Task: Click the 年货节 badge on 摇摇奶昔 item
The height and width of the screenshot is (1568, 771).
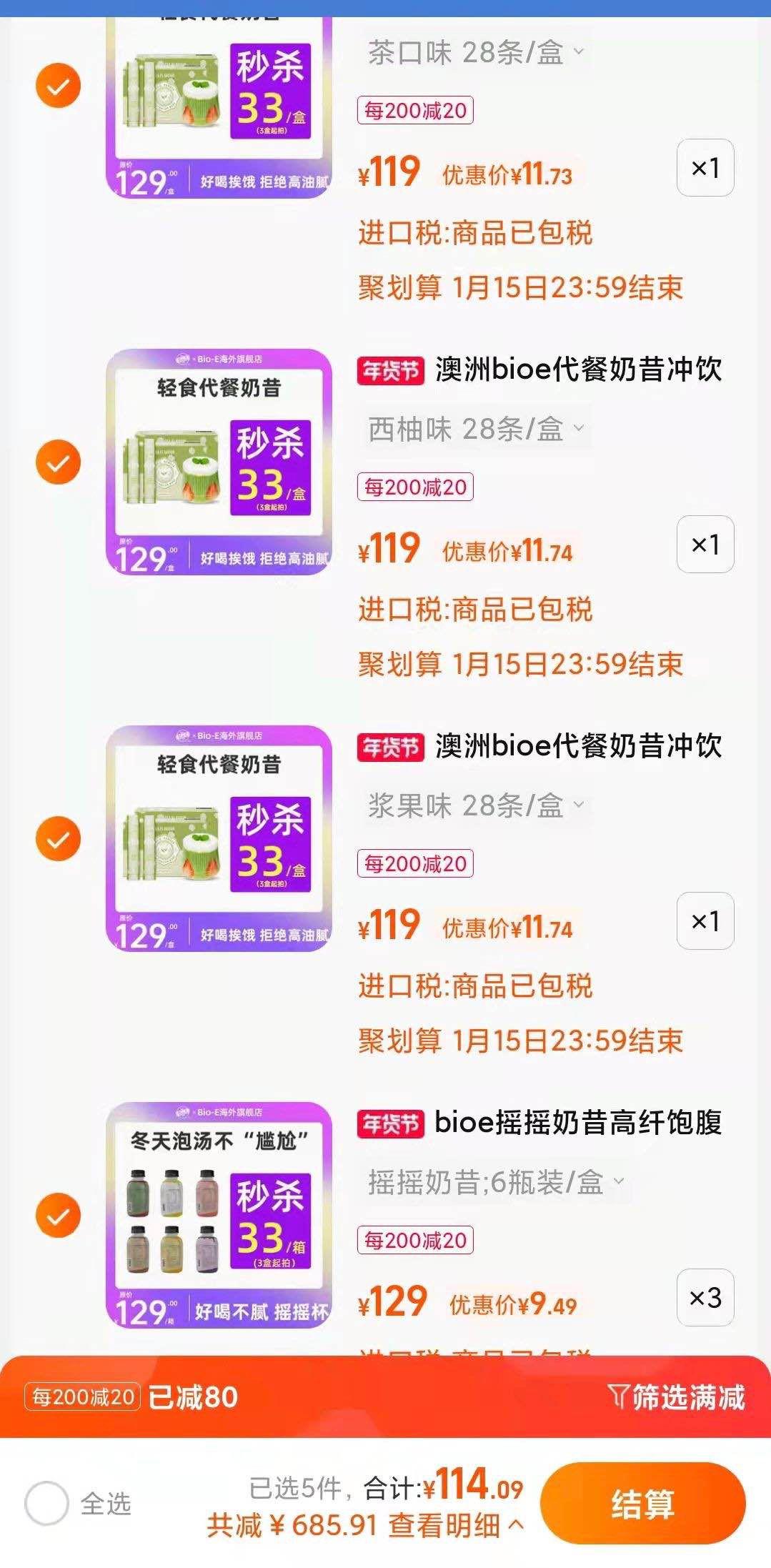Action: pos(390,1124)
